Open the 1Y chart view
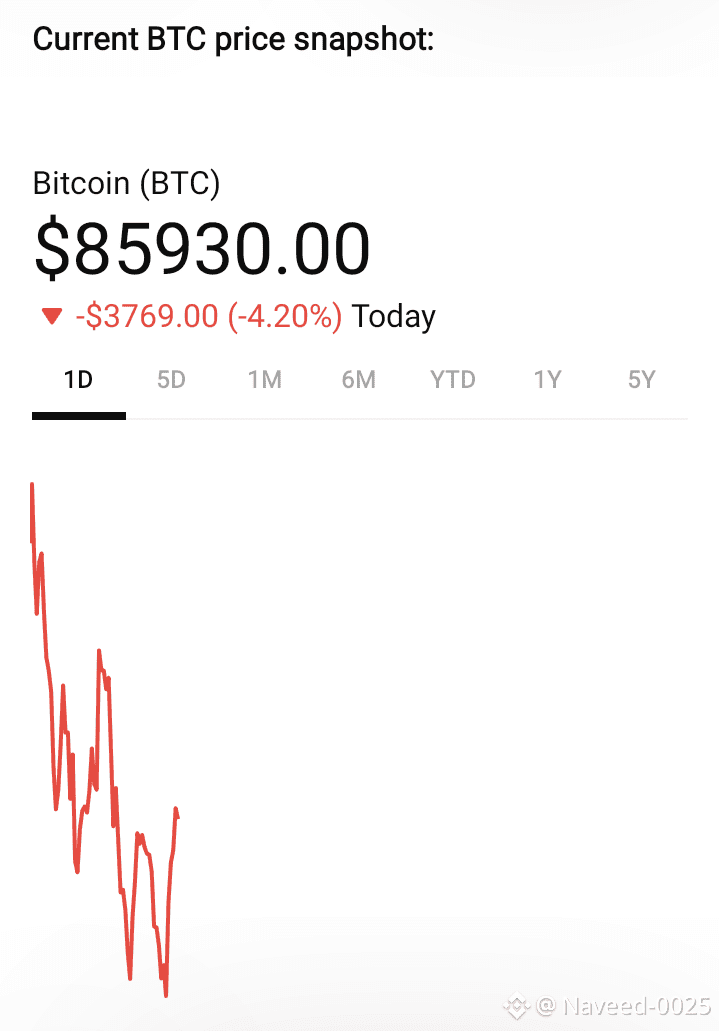 (547, 380)
